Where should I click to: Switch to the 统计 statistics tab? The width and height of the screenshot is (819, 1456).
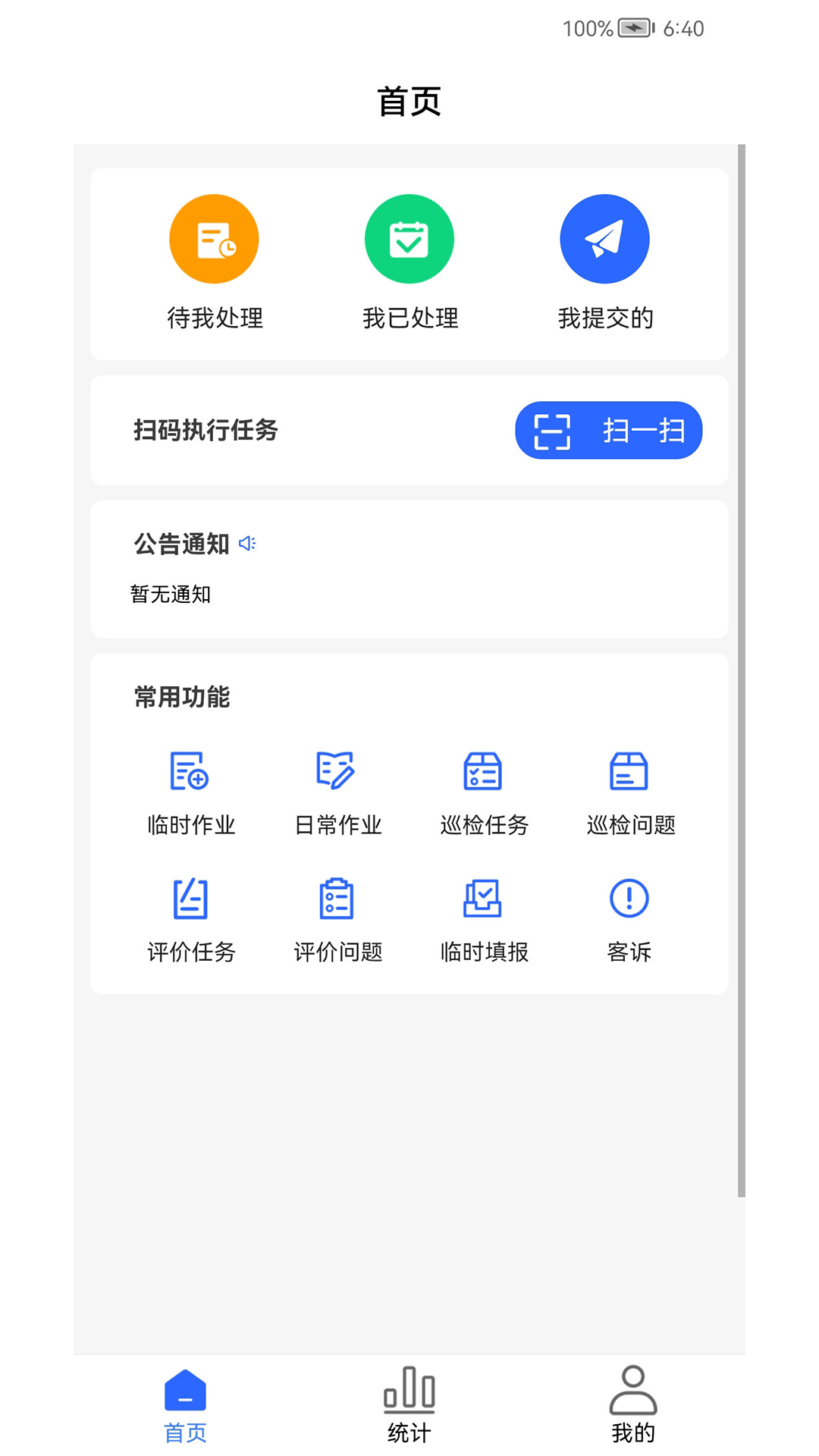[409, 1407]
